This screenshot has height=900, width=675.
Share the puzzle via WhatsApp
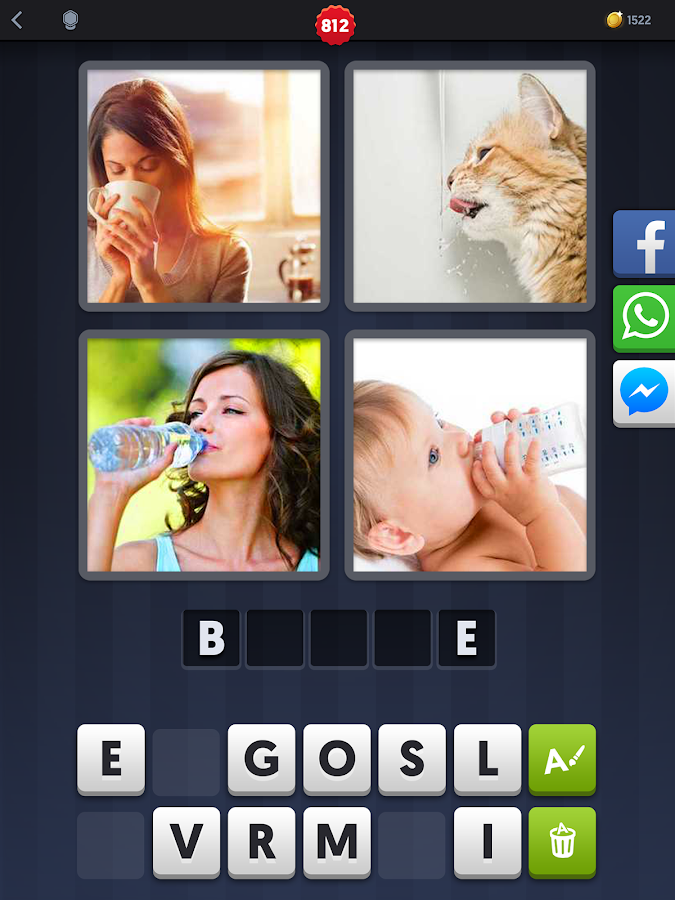645,318
